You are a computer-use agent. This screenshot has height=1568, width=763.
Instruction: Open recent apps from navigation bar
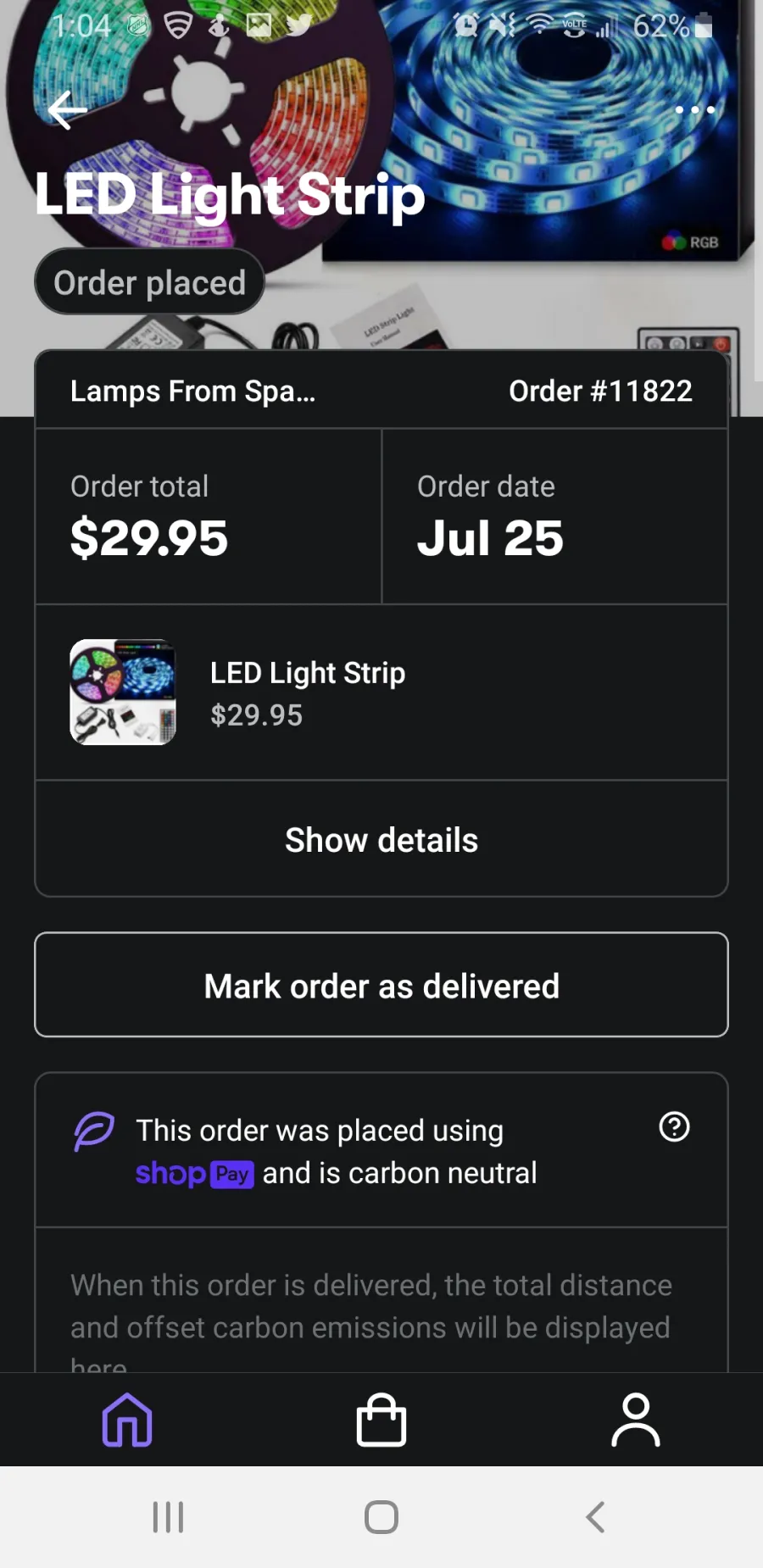coord(168,1517)
